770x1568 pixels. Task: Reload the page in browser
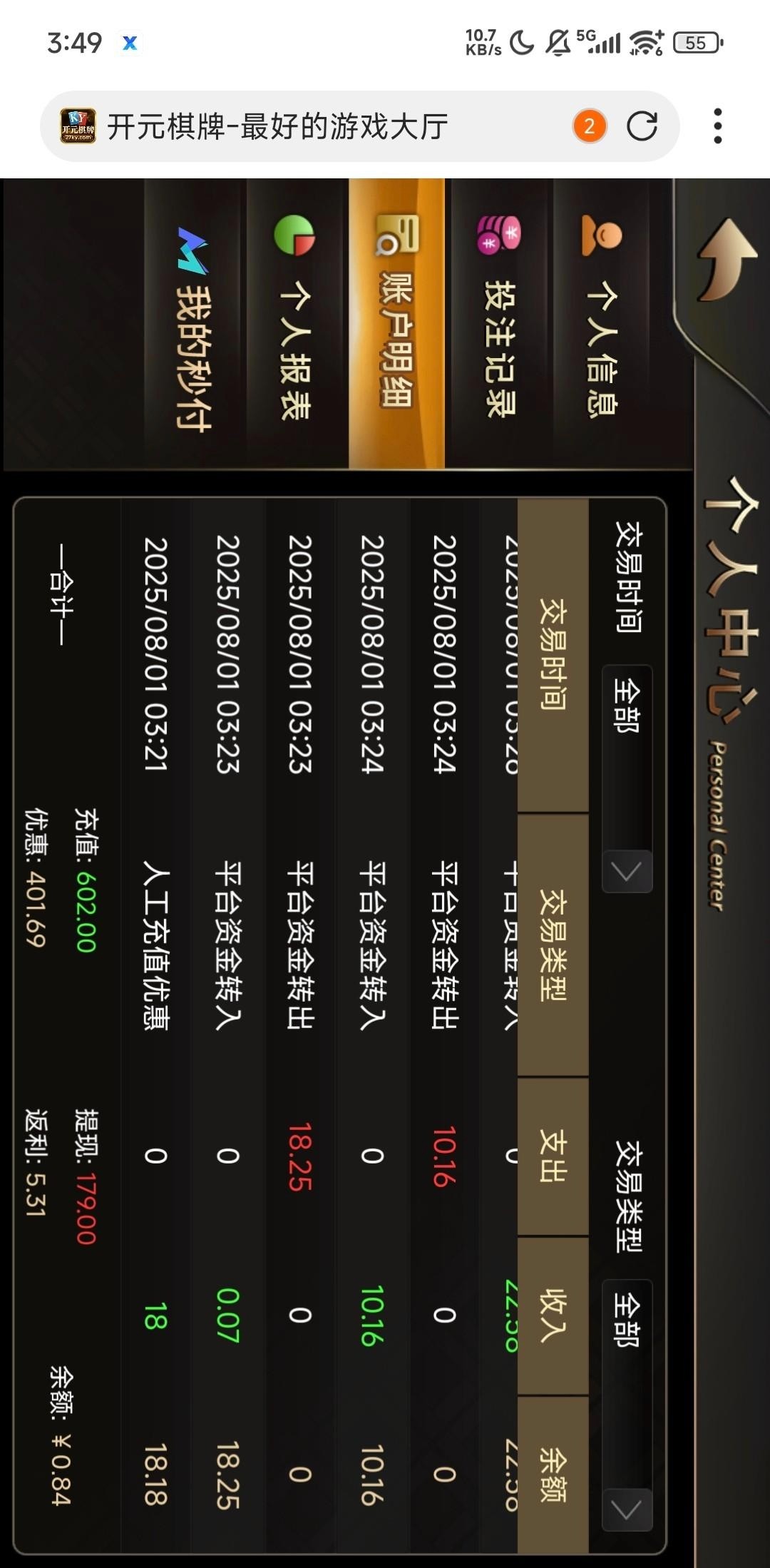pos(642,126)
